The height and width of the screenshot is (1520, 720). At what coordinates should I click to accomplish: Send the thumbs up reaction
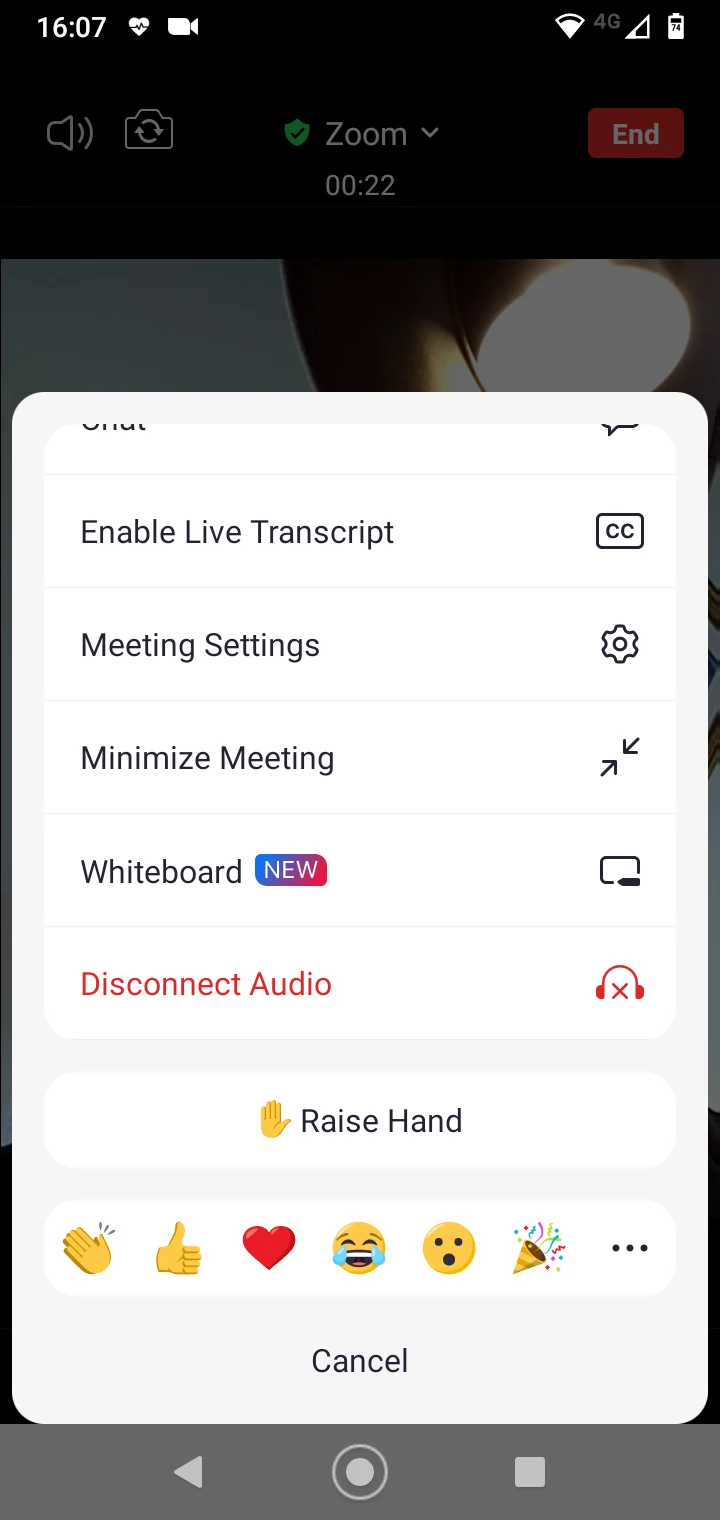point(179,1249)
